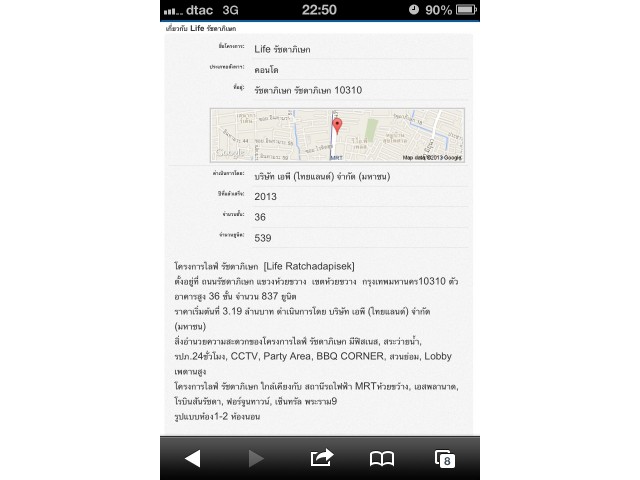Screen dimensions: 640x480
Task: Go back to the previous page
Action: tap(193, 458)
